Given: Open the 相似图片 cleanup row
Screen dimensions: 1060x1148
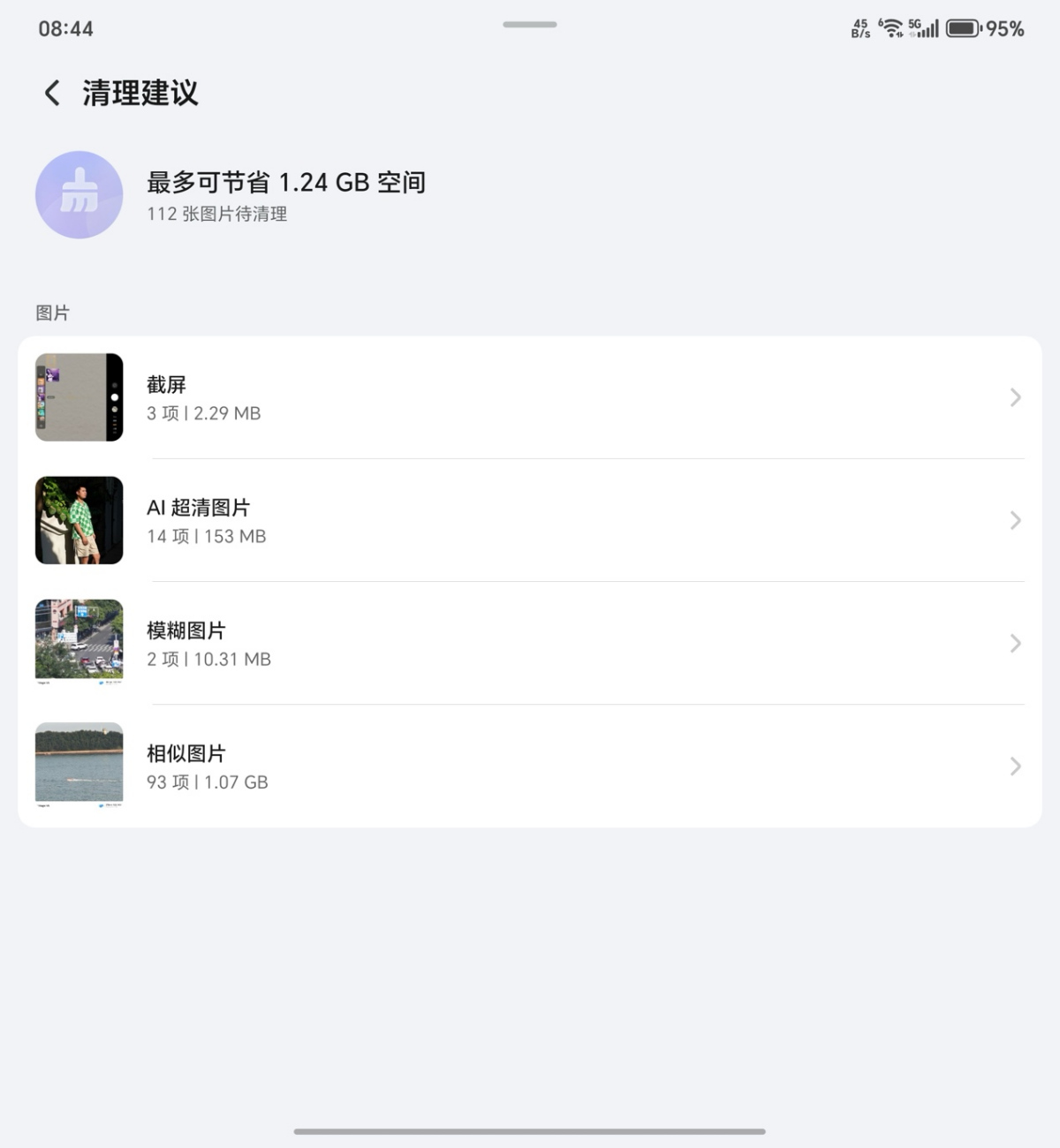Looking at the screenshot, I should pos(530,766).
